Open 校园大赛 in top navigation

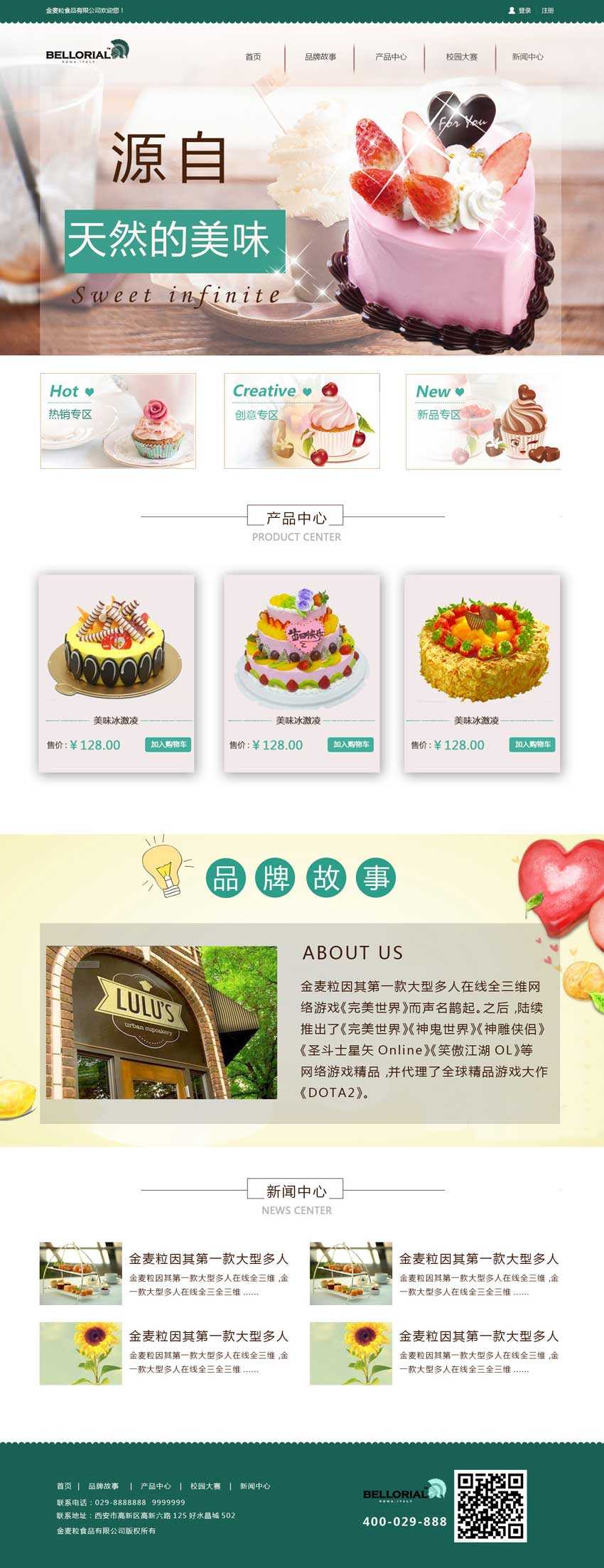coord(461,57)
